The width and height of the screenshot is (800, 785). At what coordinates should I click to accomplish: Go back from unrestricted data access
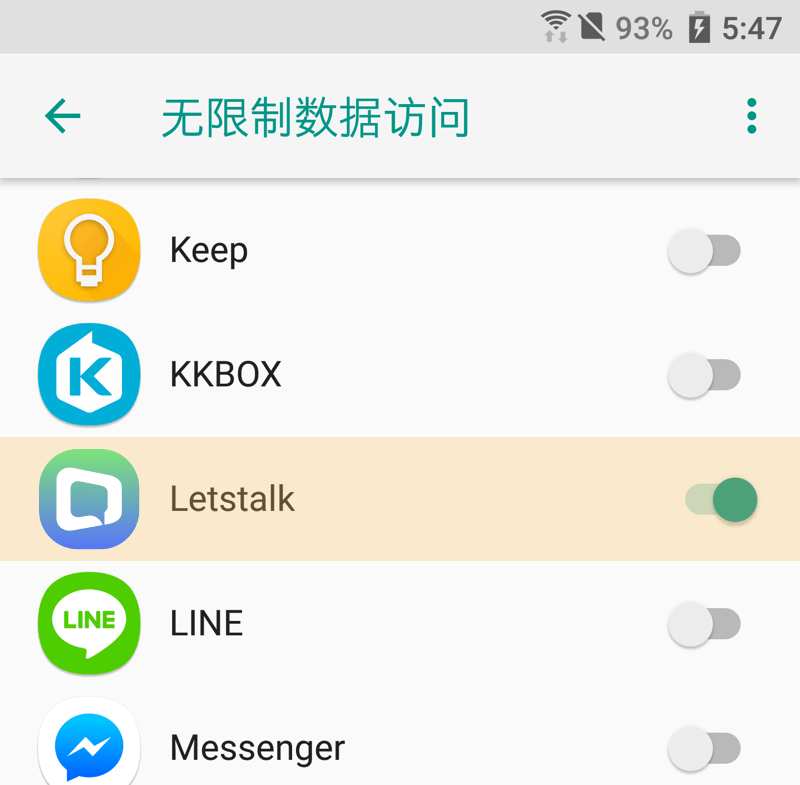pyautogui.click(x=62, y=117)
